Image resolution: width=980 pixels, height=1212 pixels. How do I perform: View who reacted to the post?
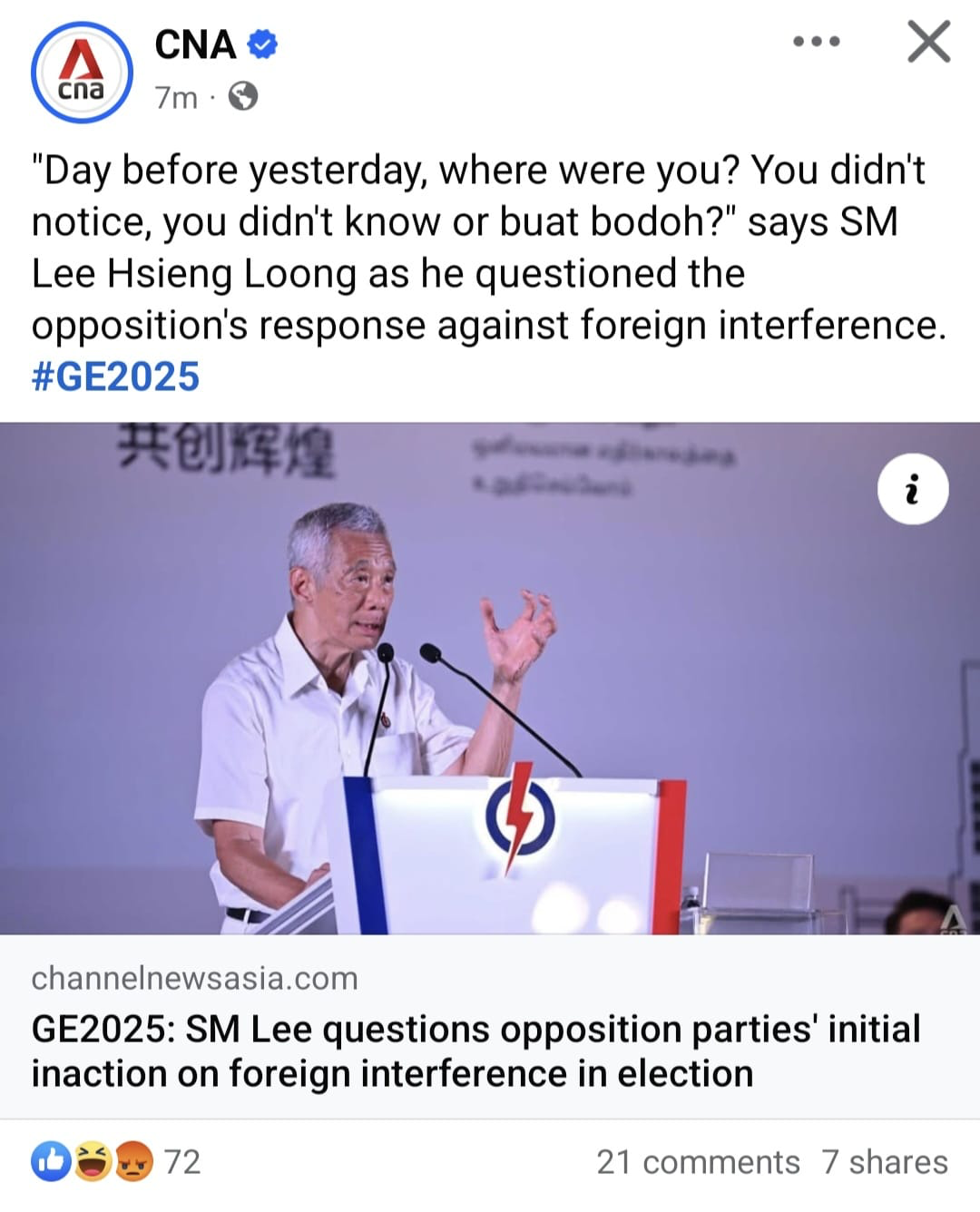(x=115, y=1162)
